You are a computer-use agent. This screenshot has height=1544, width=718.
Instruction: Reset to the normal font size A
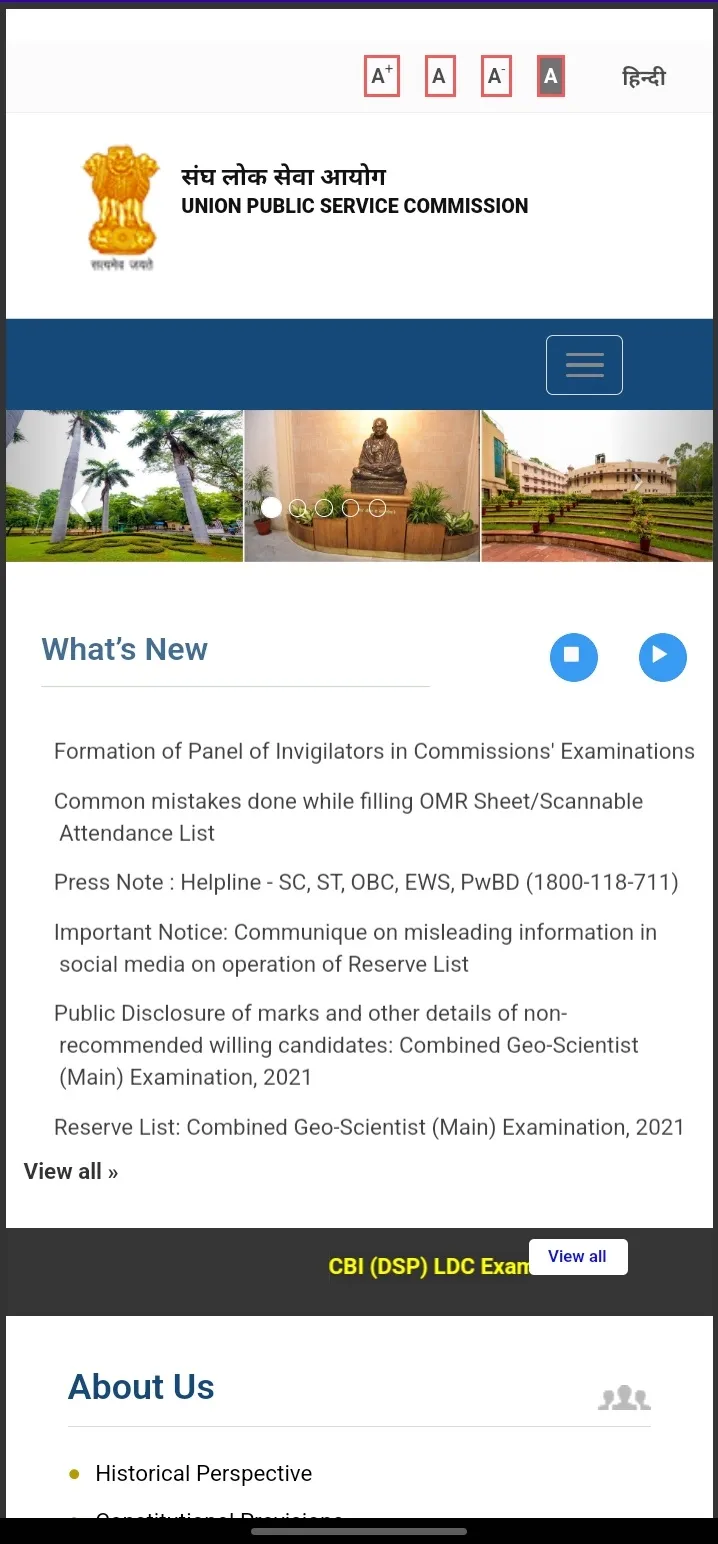(x=439, y=76)
